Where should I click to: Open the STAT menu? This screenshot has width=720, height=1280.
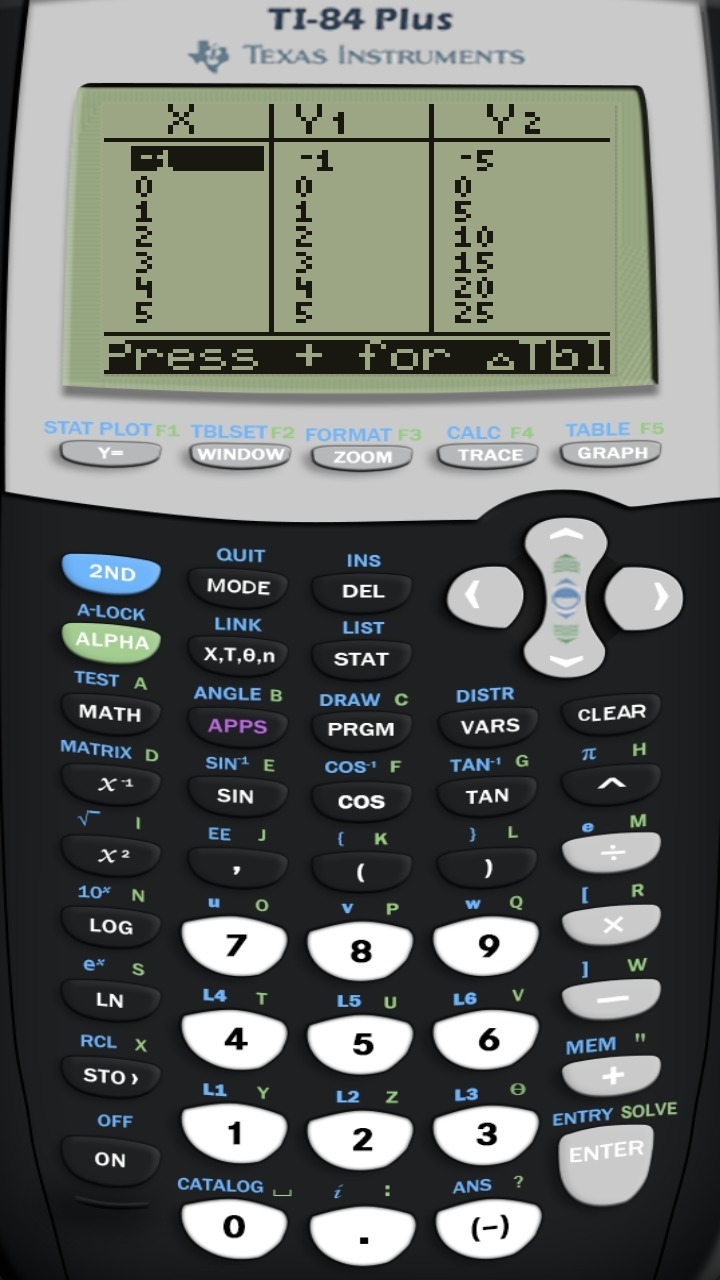pyautogui.click(x=361, y=659)
